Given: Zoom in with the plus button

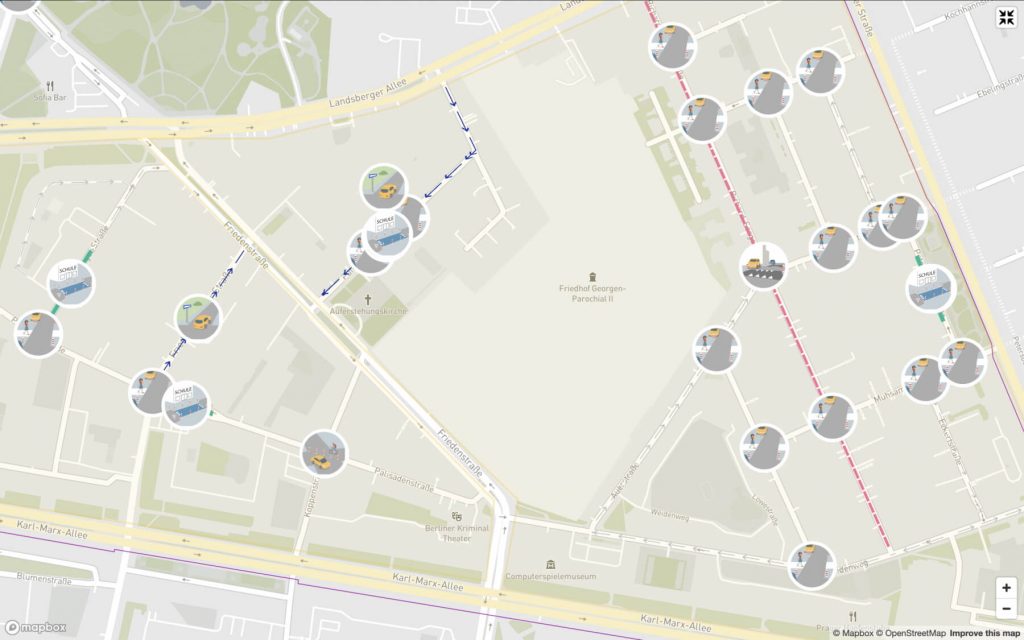Looking at the screenshot, I should pos(1006,588).
